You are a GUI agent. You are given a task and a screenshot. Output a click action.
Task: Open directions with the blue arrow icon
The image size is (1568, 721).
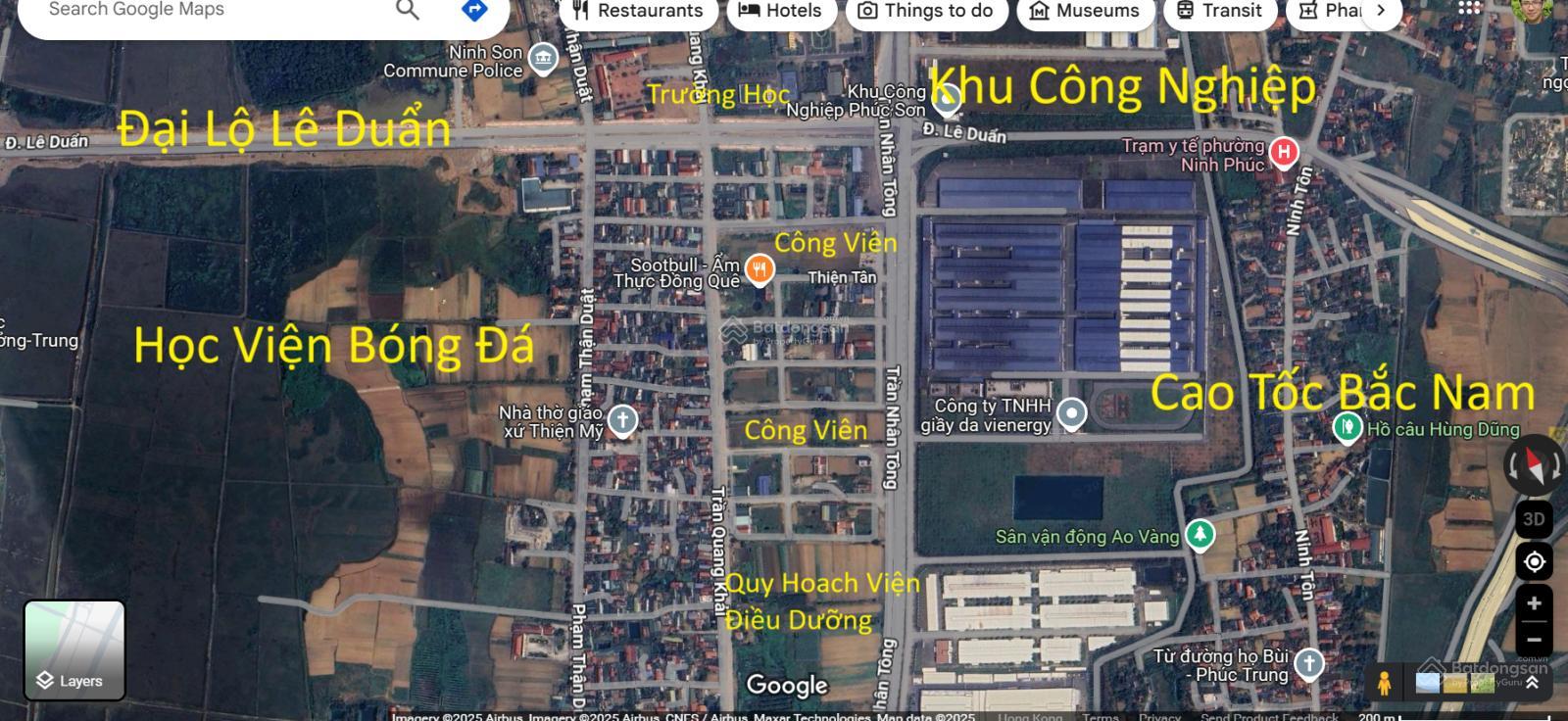click(x=474, y=10)
